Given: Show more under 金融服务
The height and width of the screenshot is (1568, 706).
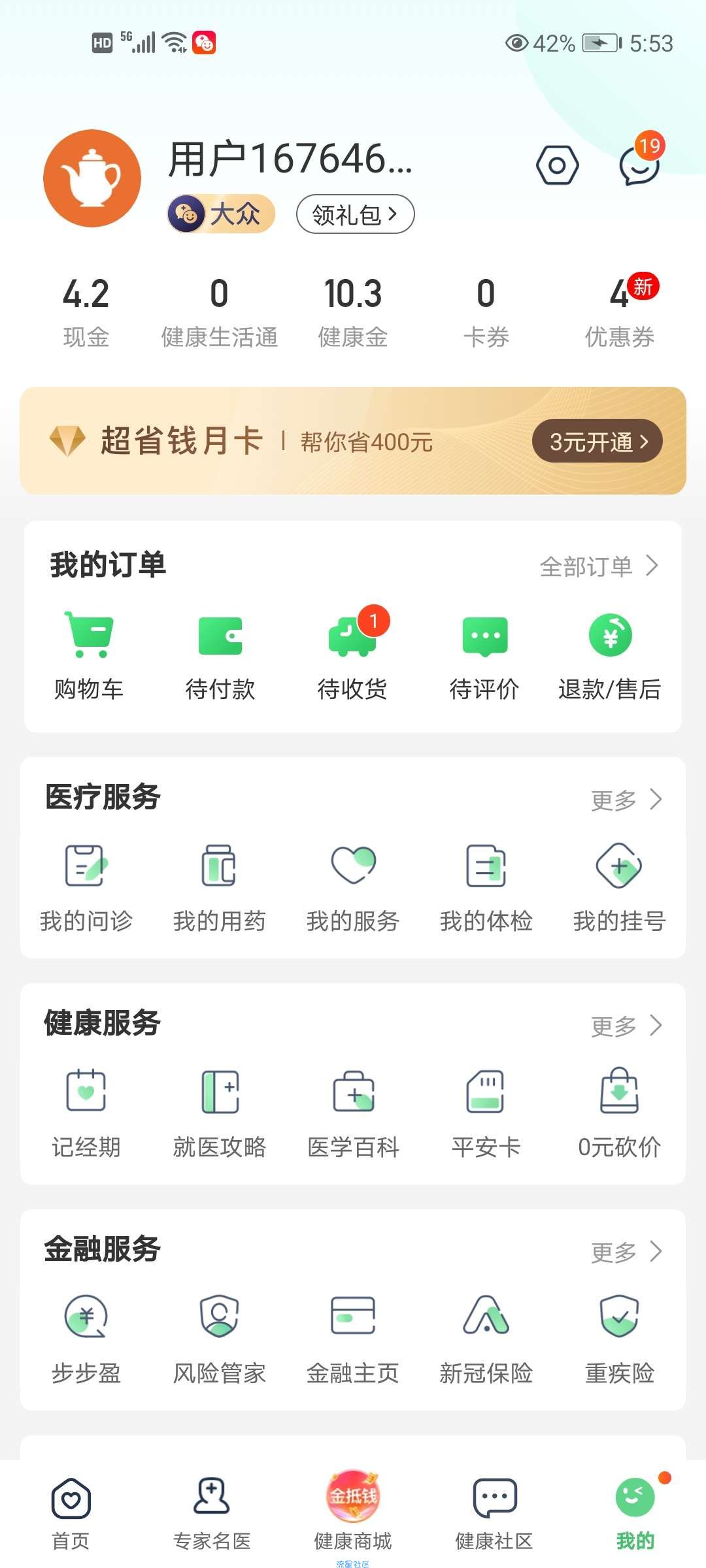Looking at the screenshot, I should coord(626,1252).
